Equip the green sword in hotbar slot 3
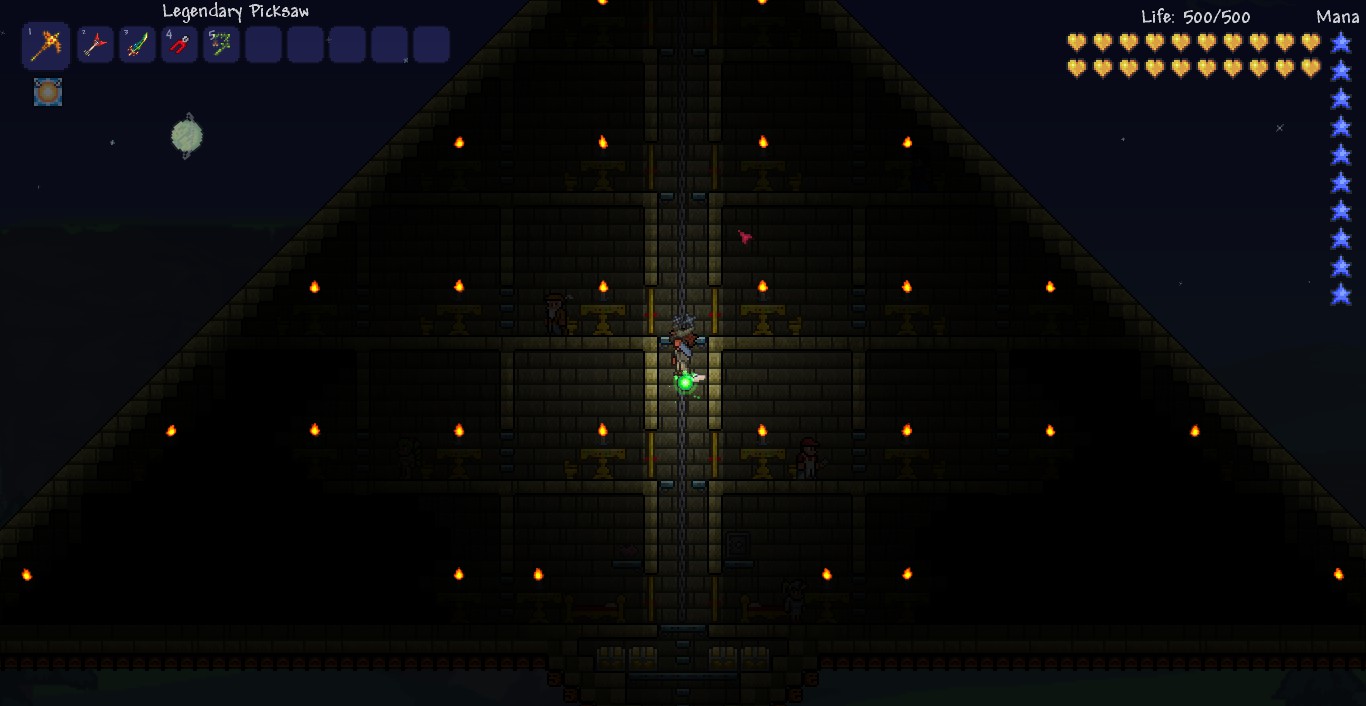 [x=138, y=45]
